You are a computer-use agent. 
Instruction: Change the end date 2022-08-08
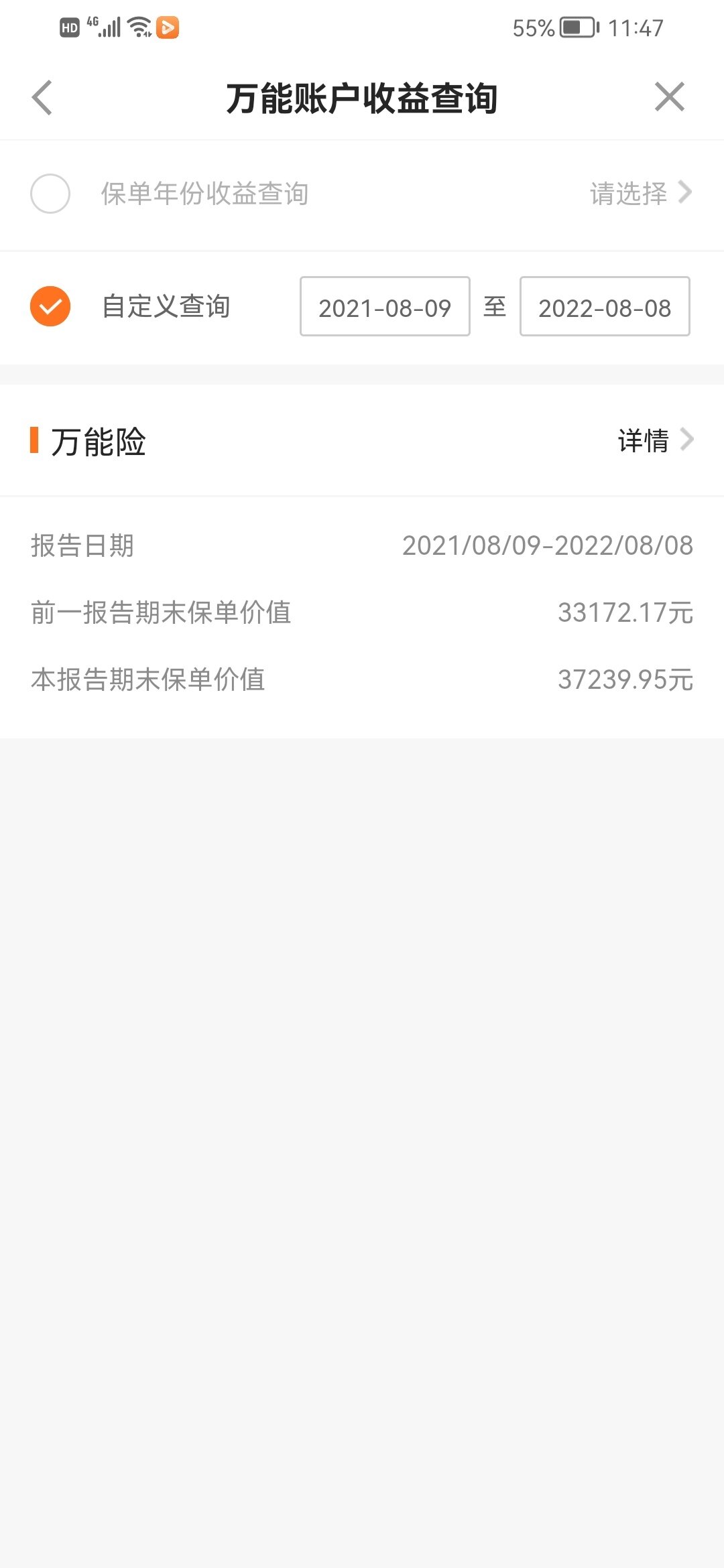click(x=605, y=307)
